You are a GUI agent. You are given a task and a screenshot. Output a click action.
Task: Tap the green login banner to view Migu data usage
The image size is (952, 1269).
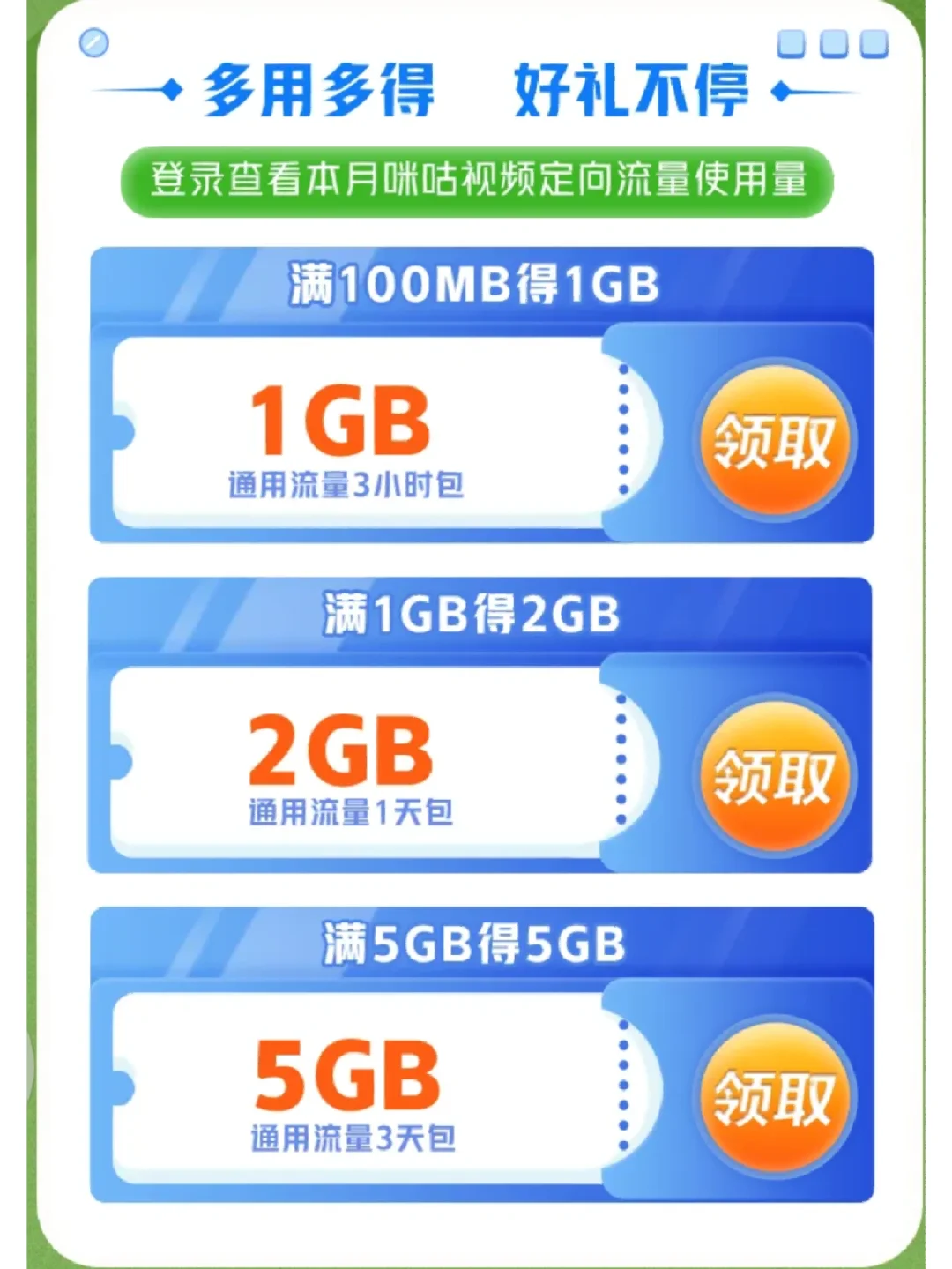point(476,182)
